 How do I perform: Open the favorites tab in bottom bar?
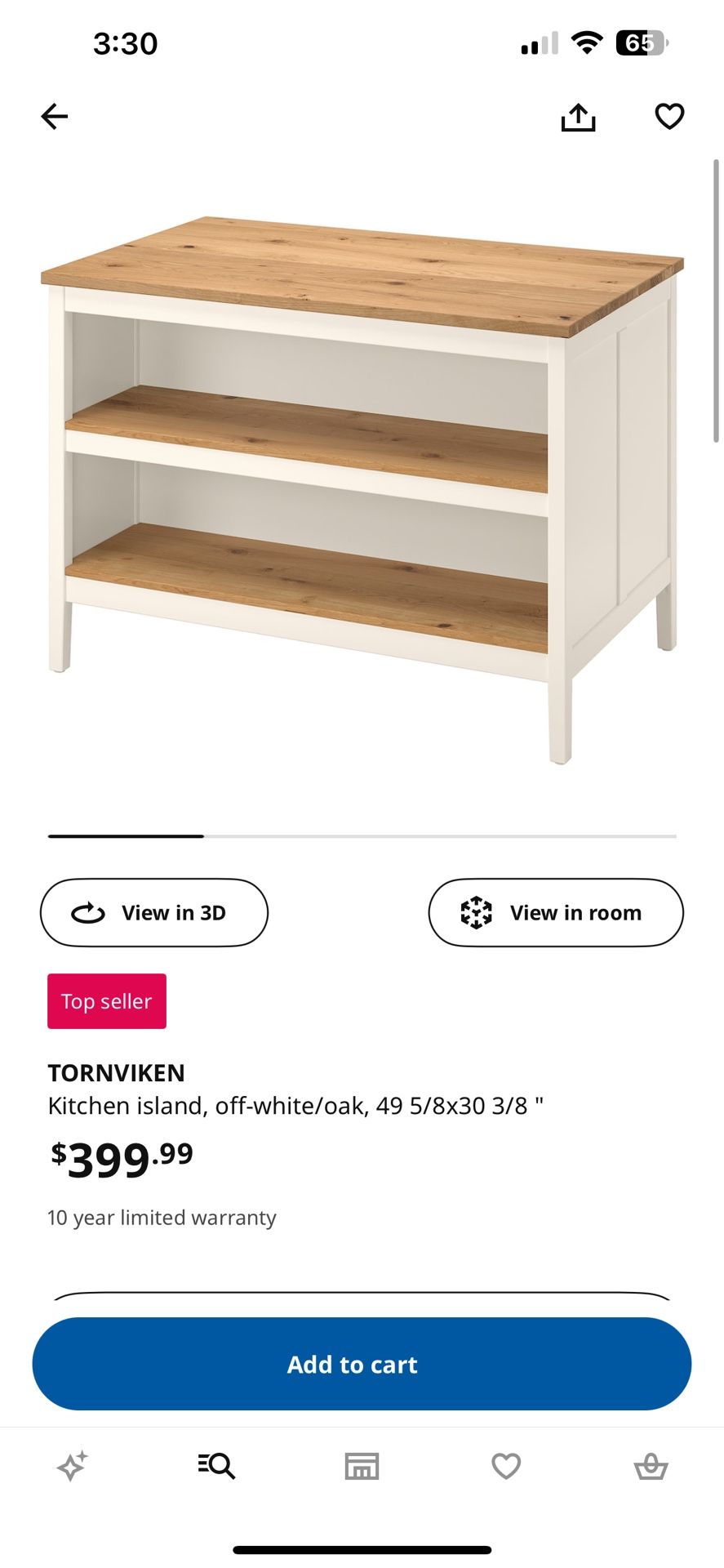coord(506,1466)
